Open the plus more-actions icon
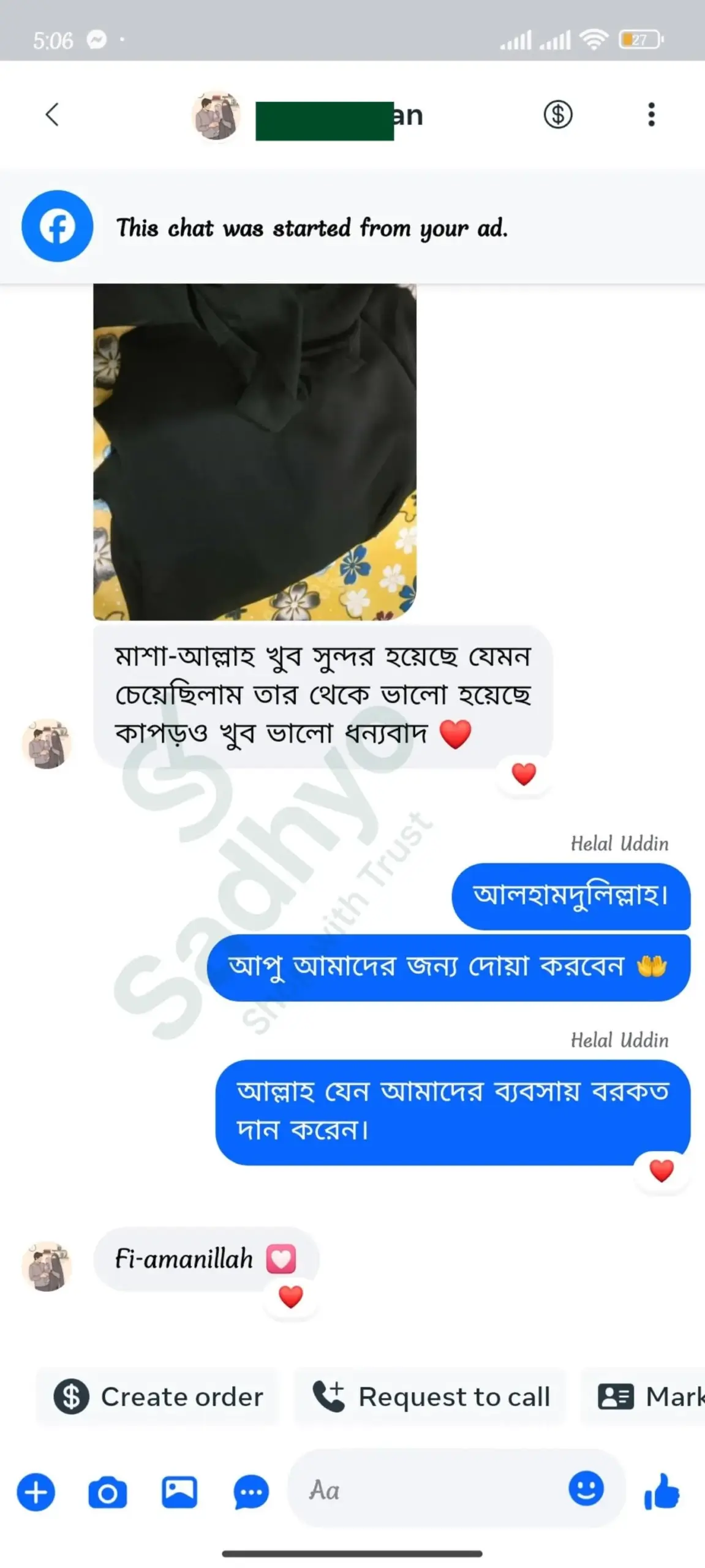This screenshot has height=1568, width=705. 36,1491
